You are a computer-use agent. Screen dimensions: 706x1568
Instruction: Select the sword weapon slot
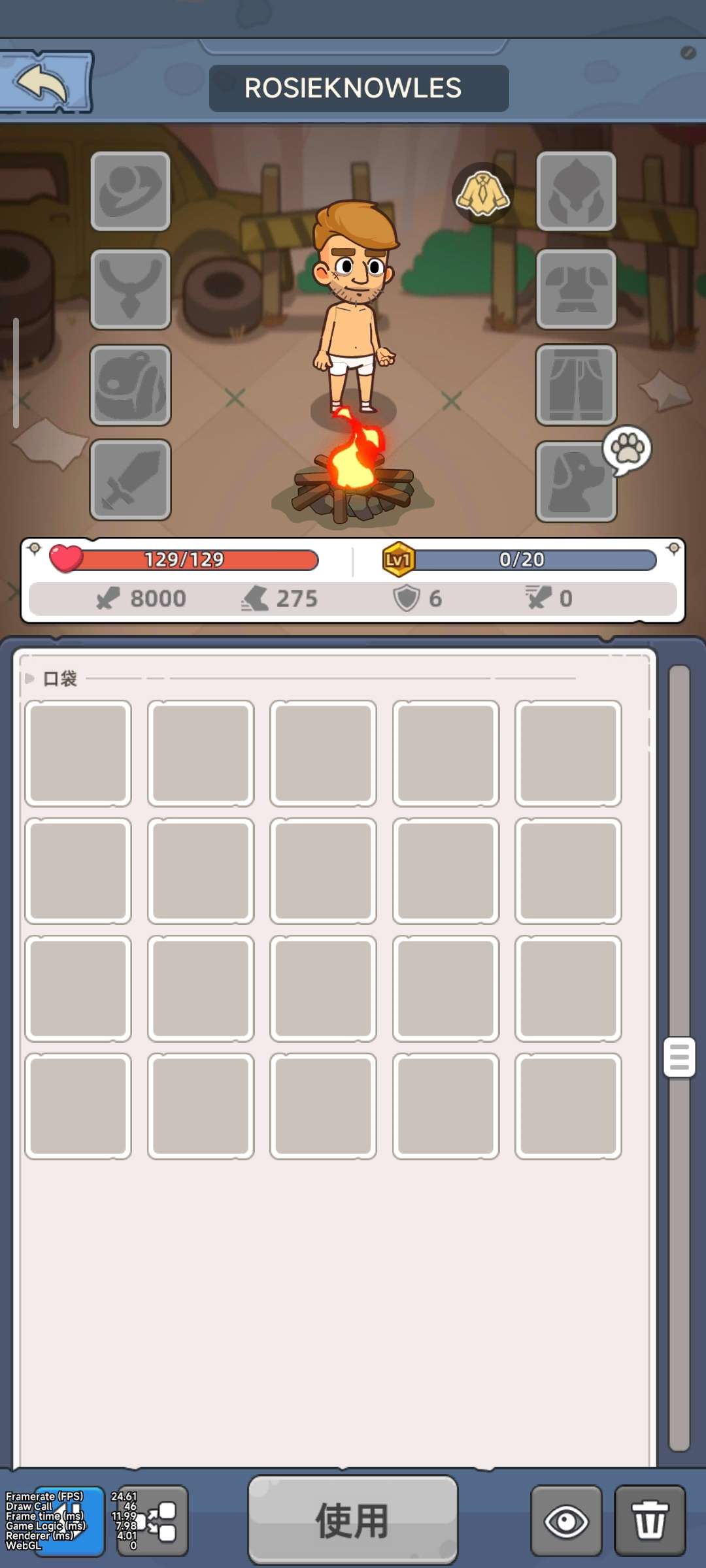coord(130,480)
